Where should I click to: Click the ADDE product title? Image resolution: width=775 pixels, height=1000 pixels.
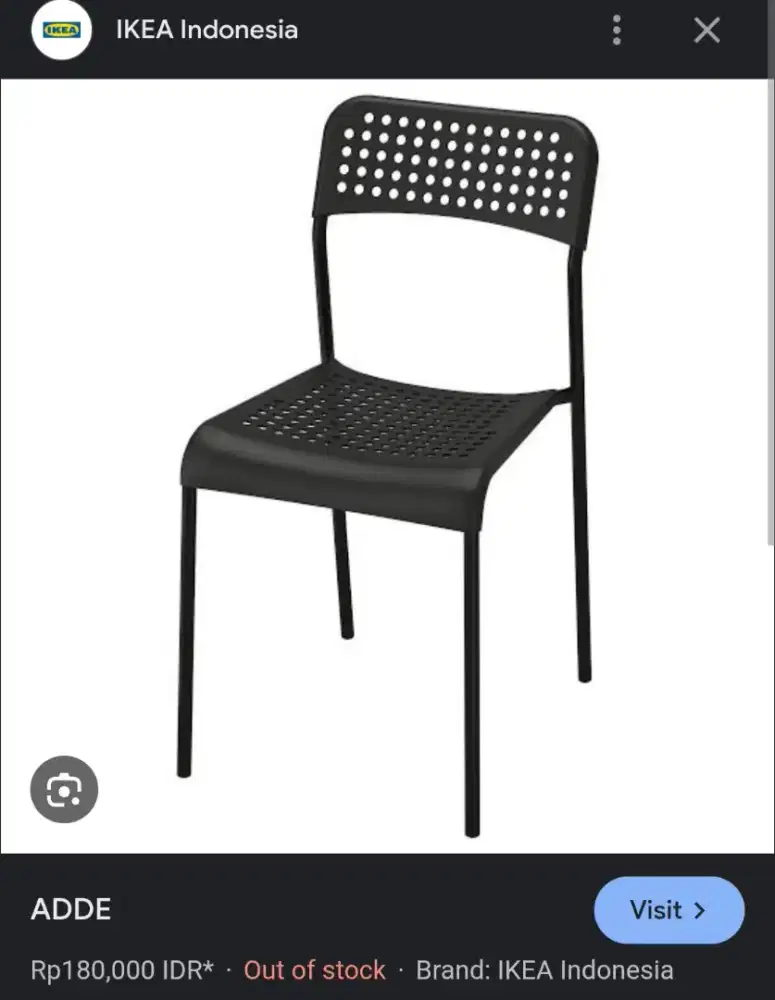pos(72,909)
